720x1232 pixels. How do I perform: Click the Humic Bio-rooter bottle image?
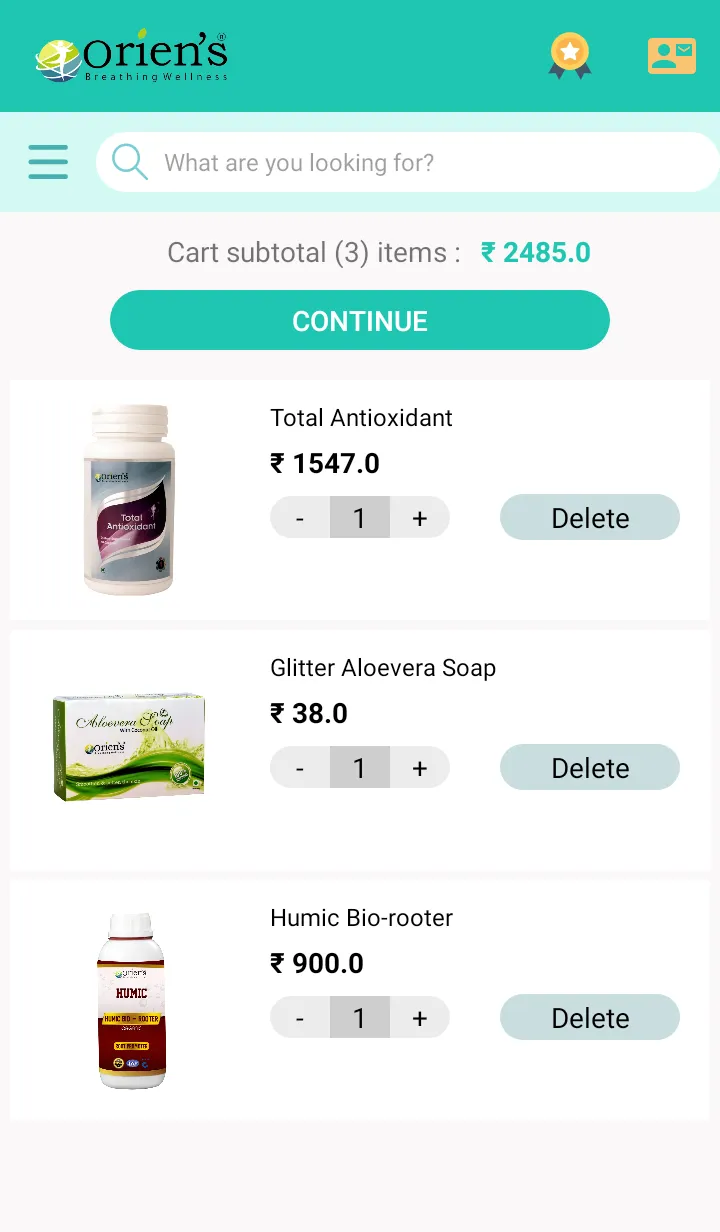point(131,997)
